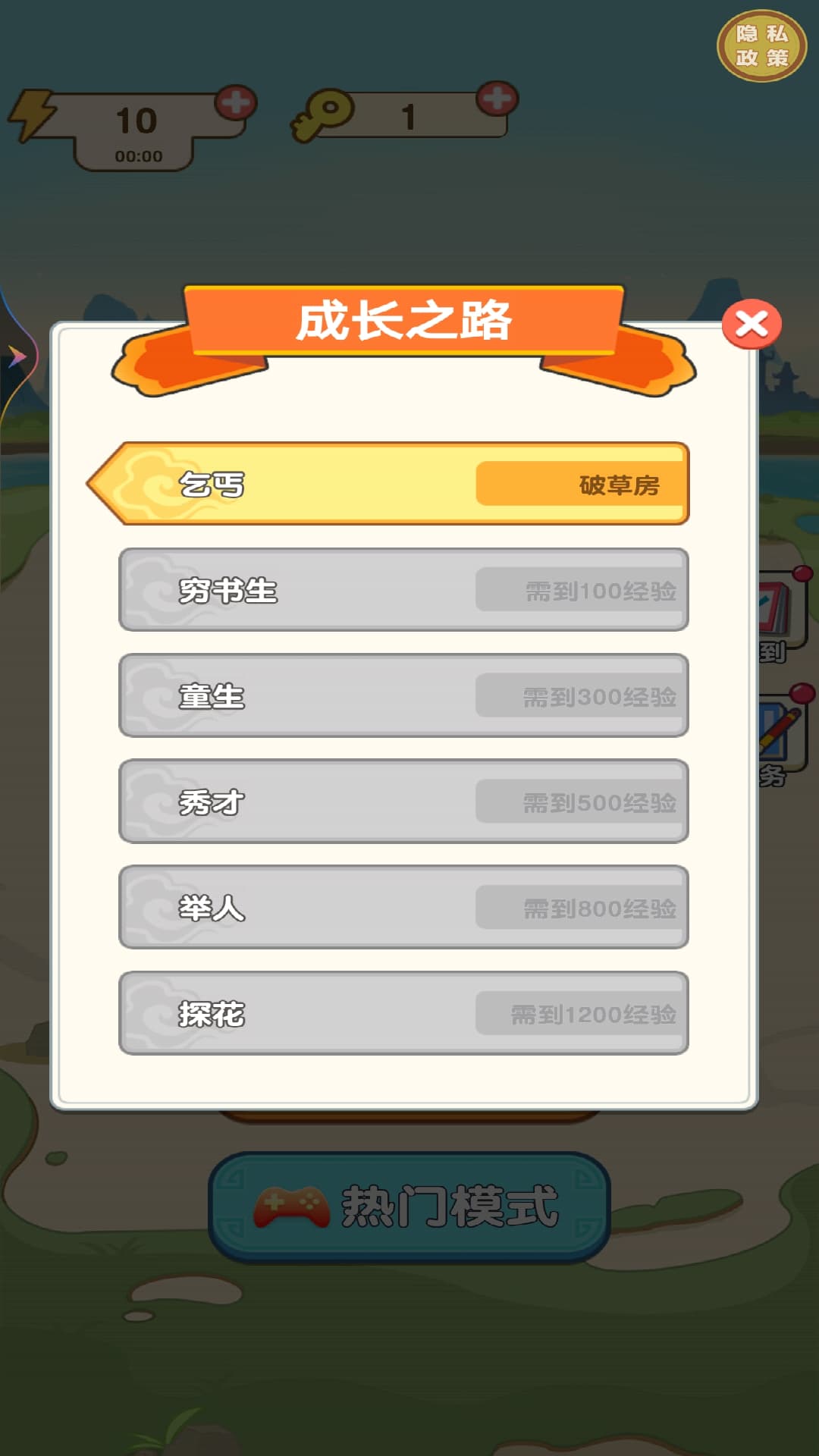Image resolution: width=819 pixels, height=1456 pixels.
Task: Select the 童生 level row
Action: click(403, 695)
